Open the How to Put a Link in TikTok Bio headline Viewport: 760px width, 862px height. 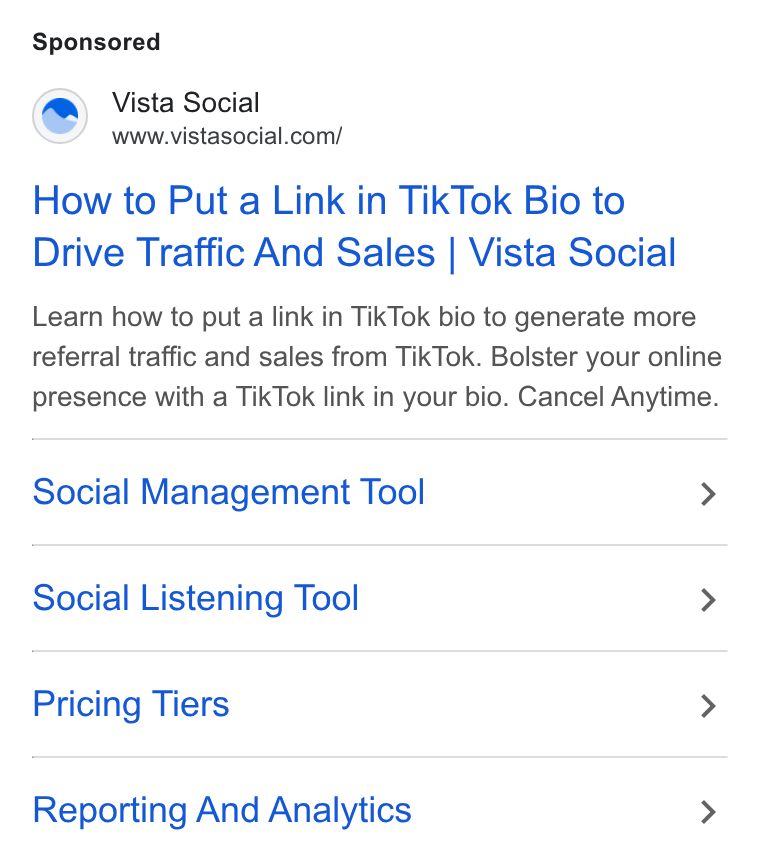click(354, 226)
